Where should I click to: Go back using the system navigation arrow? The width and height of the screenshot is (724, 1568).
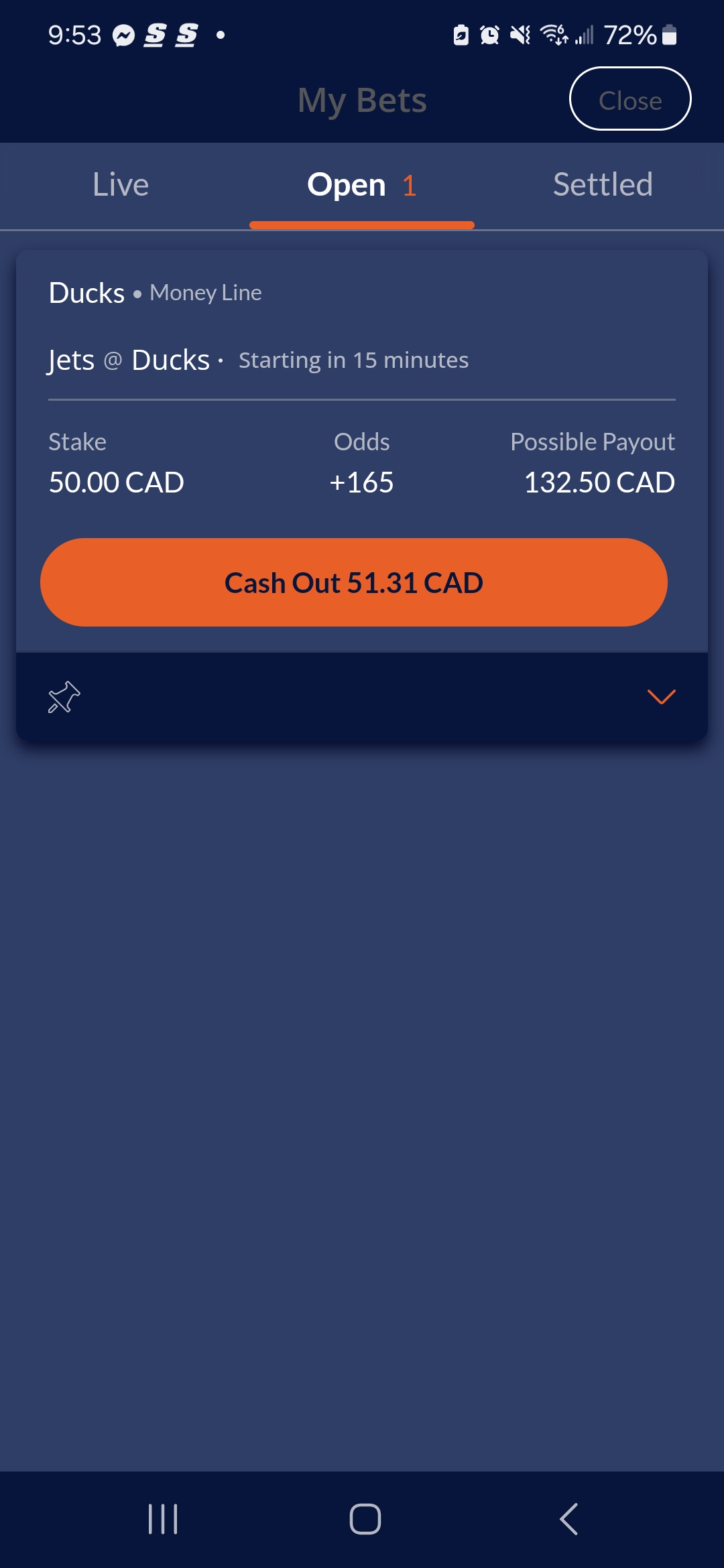tap(568, 1519)
